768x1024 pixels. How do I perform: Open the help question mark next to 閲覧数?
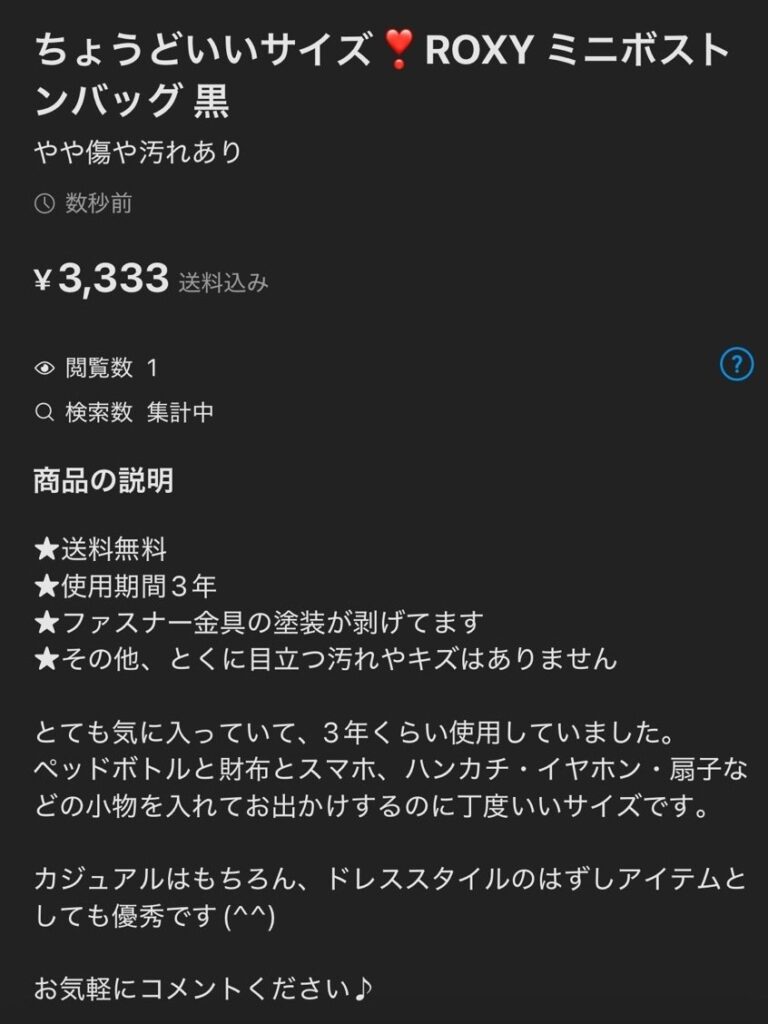click(736, 364)
